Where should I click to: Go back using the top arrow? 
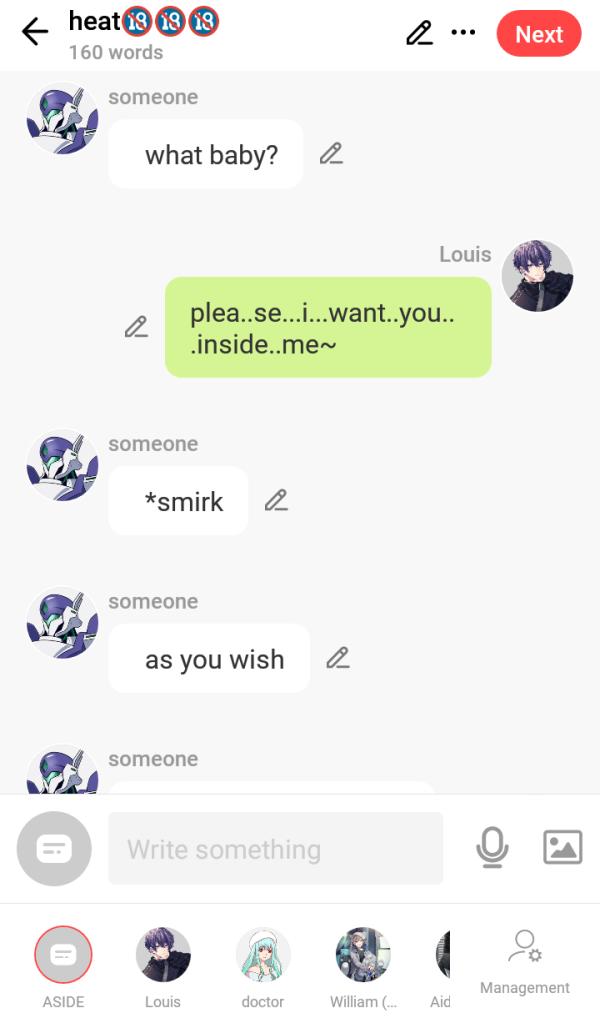pos(35,33)
